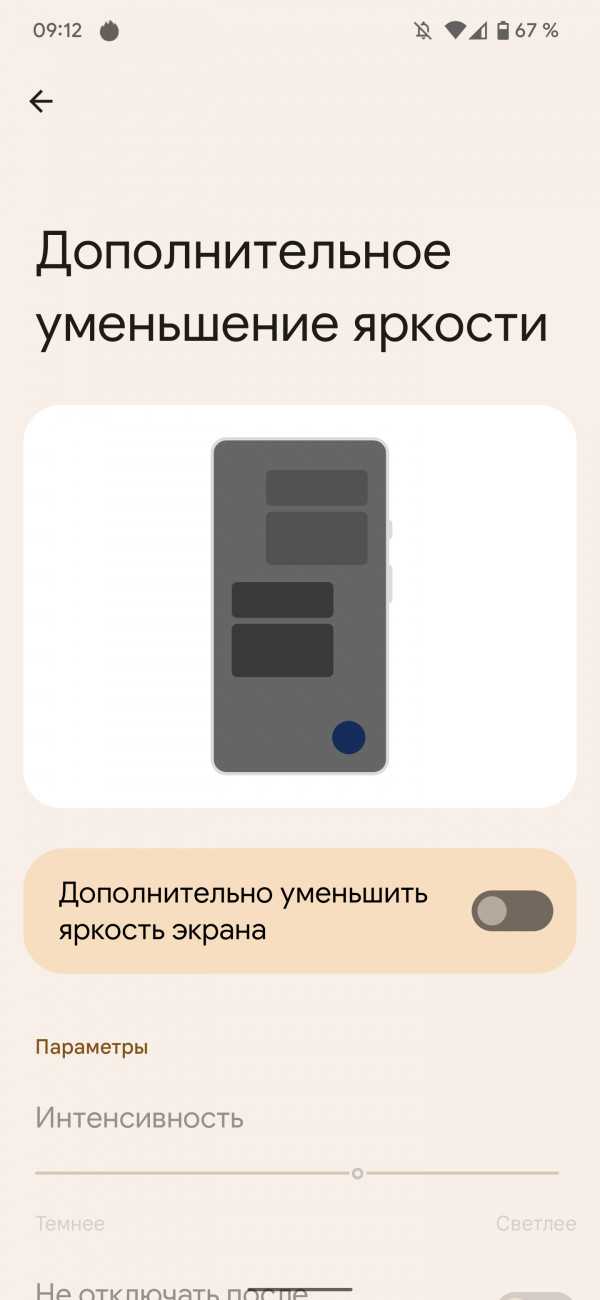Tap the Интенсивность brightness slider
The width and height of the screenshot is (600, 1300).
click(357, 1173)
